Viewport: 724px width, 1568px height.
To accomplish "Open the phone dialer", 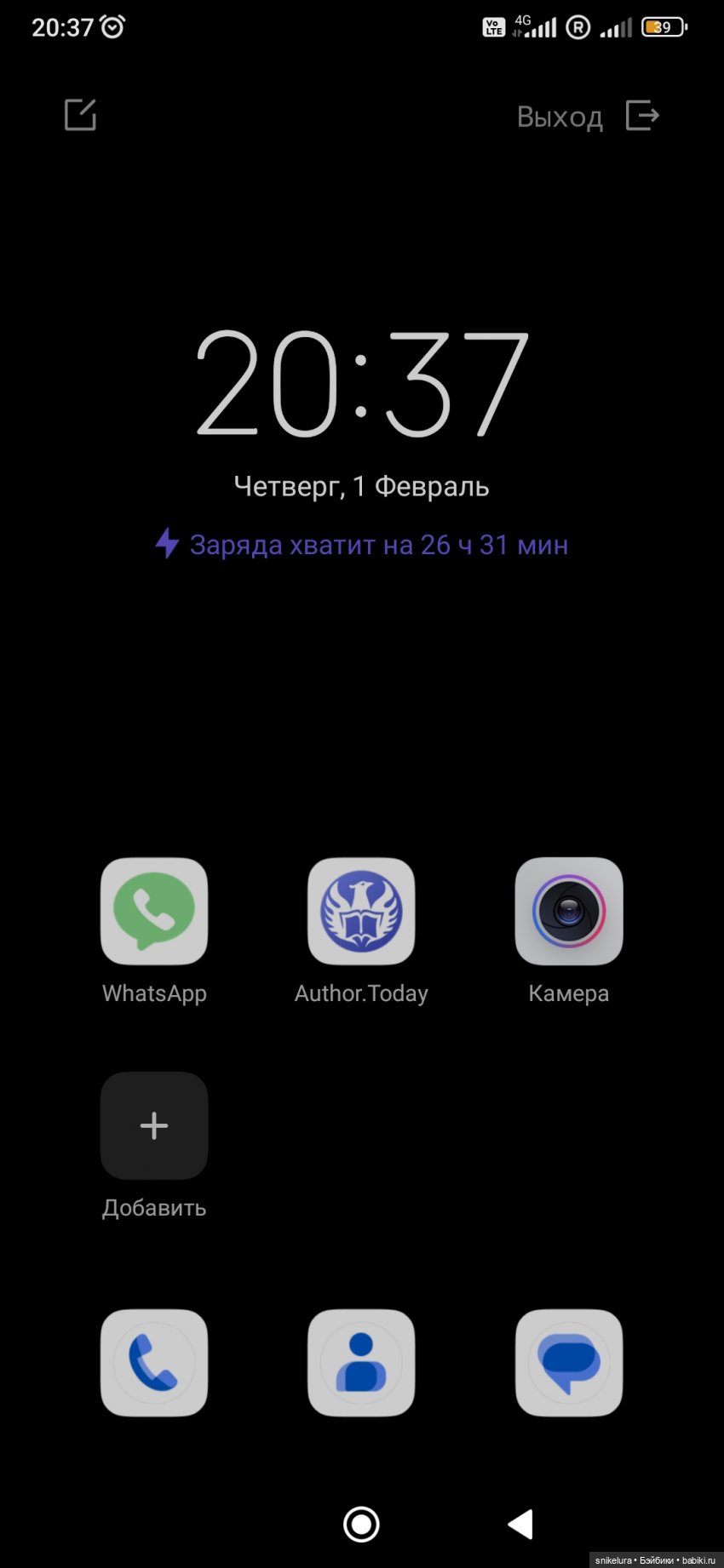I will coord(154,1362).
